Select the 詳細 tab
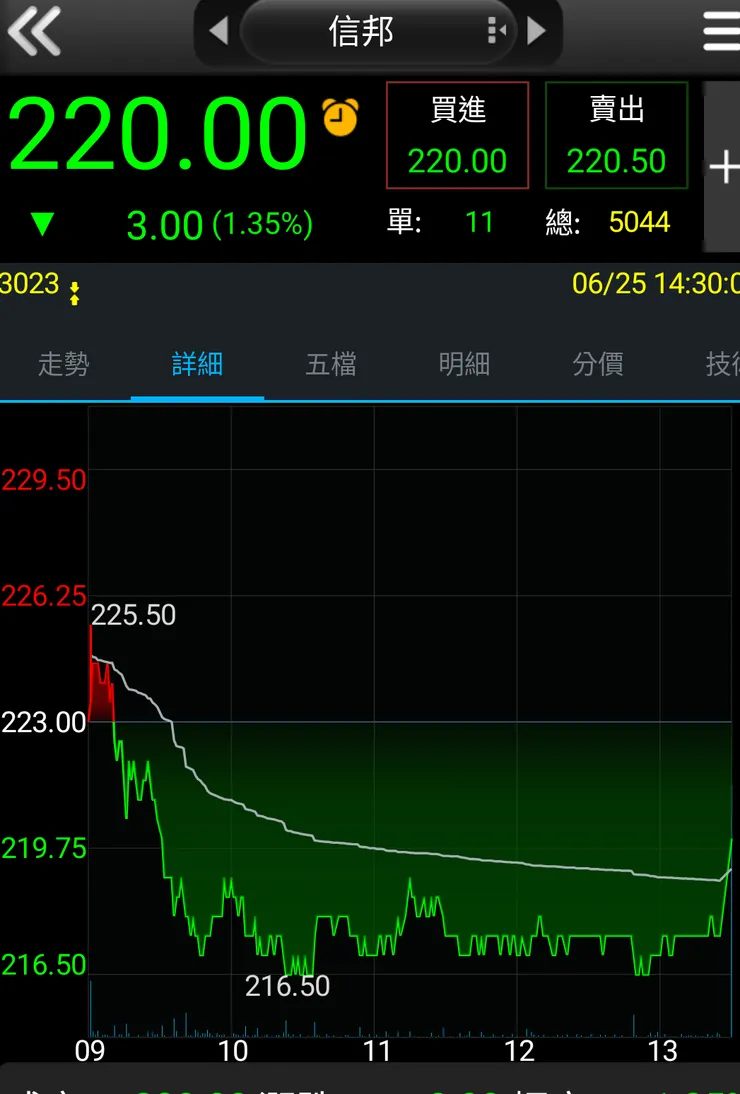Image resolution: width=740 pixels, height=1094 pixels. point(197,364)
